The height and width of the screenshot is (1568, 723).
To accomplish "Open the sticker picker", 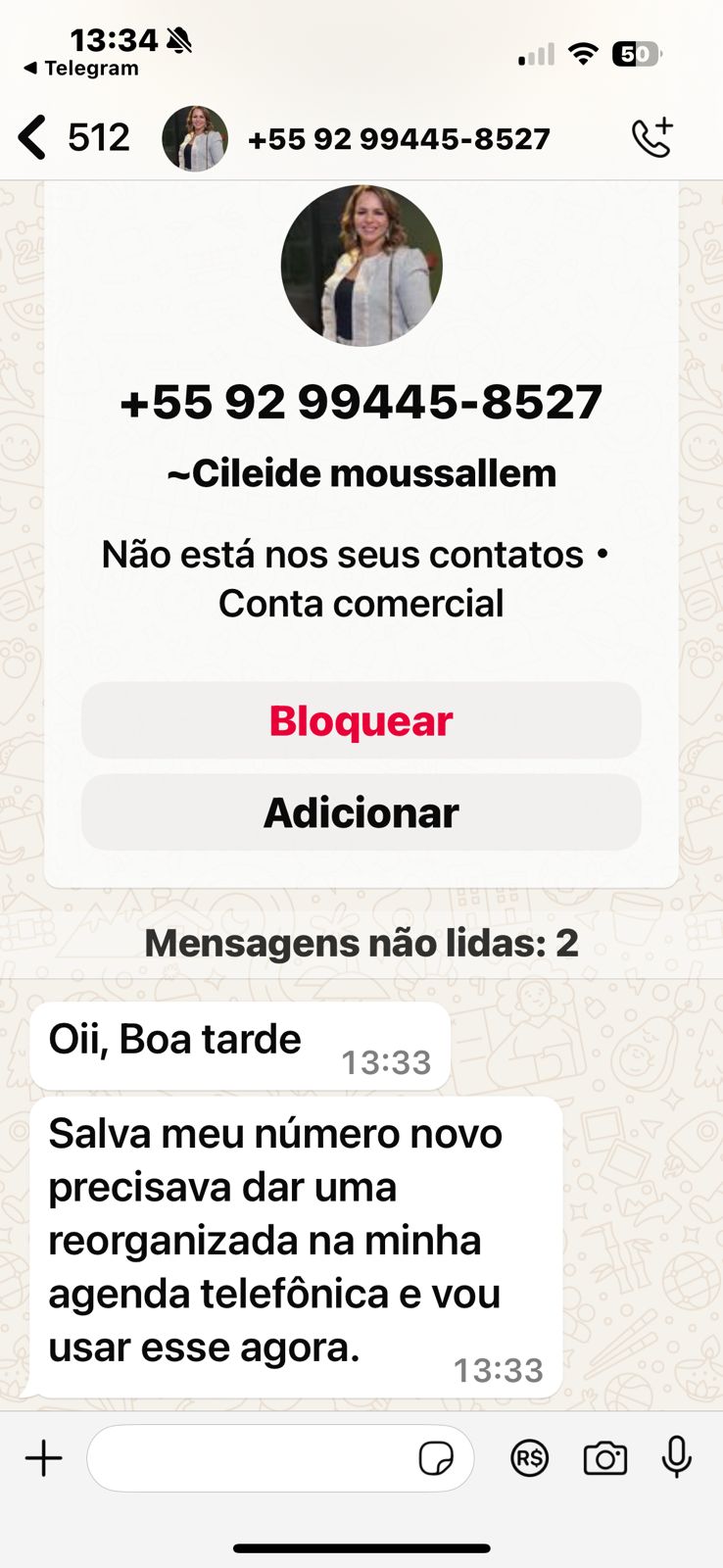I will (436, 1458).
